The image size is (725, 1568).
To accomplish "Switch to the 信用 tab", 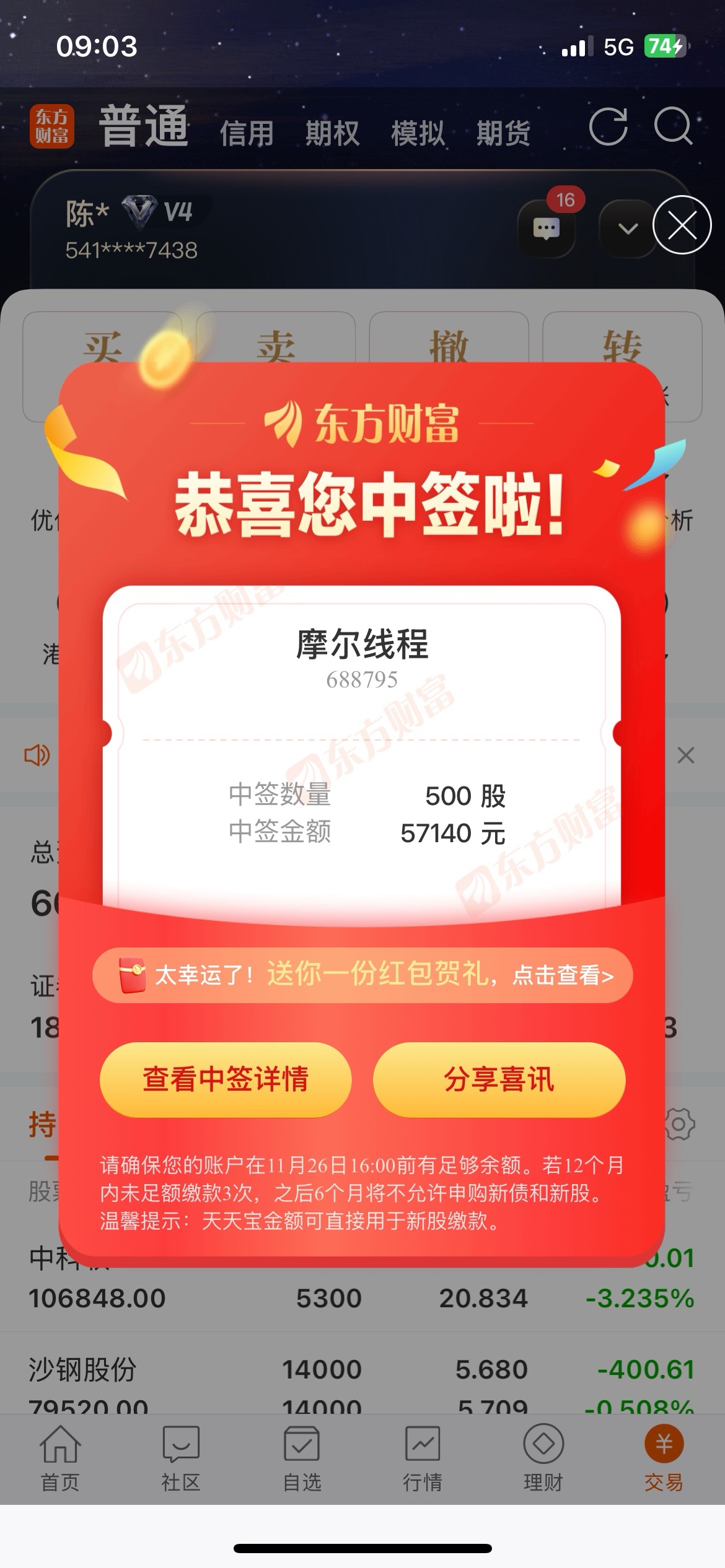I will 247,133.
